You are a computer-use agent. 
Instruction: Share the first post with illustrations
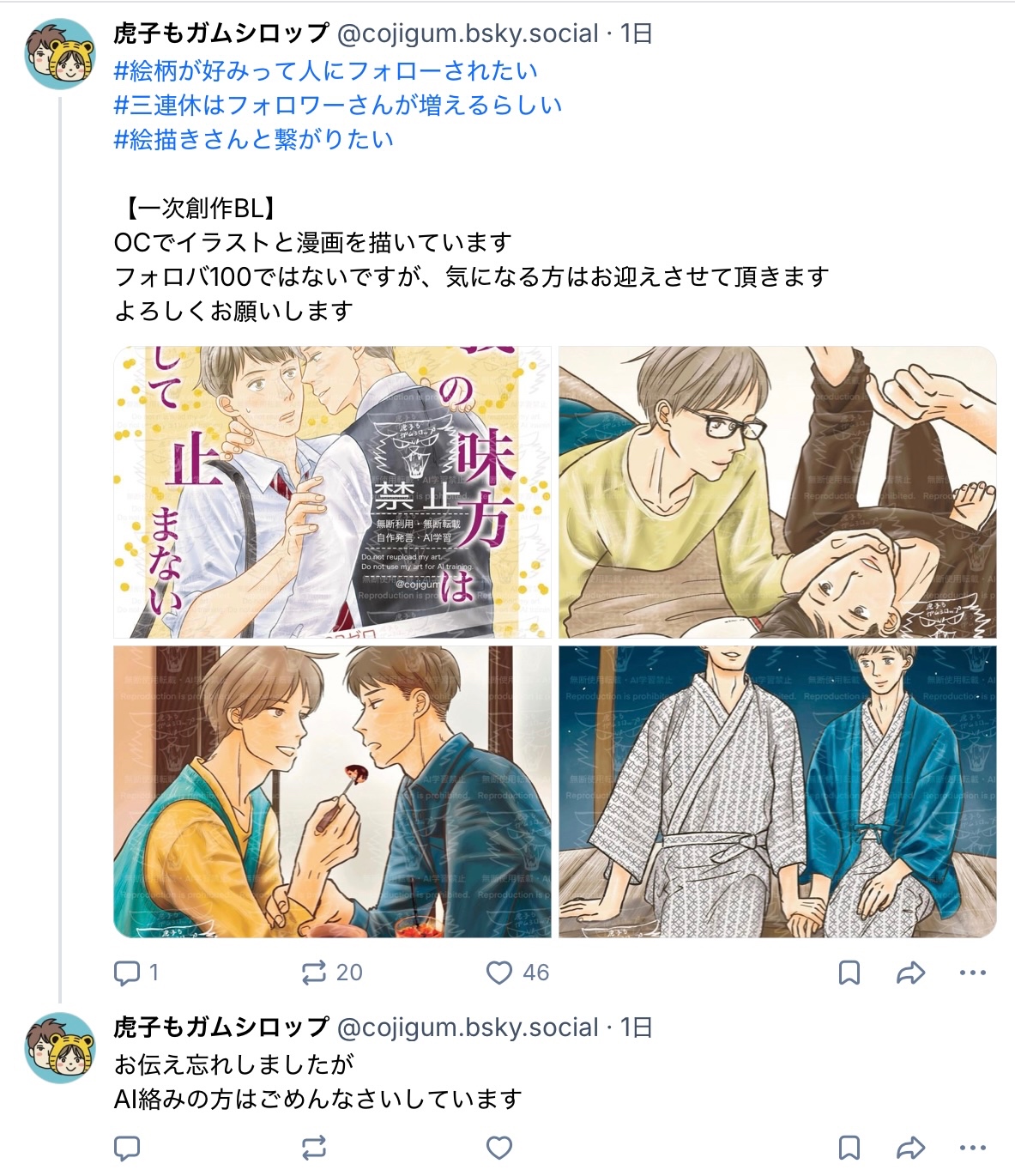[910, 973]
